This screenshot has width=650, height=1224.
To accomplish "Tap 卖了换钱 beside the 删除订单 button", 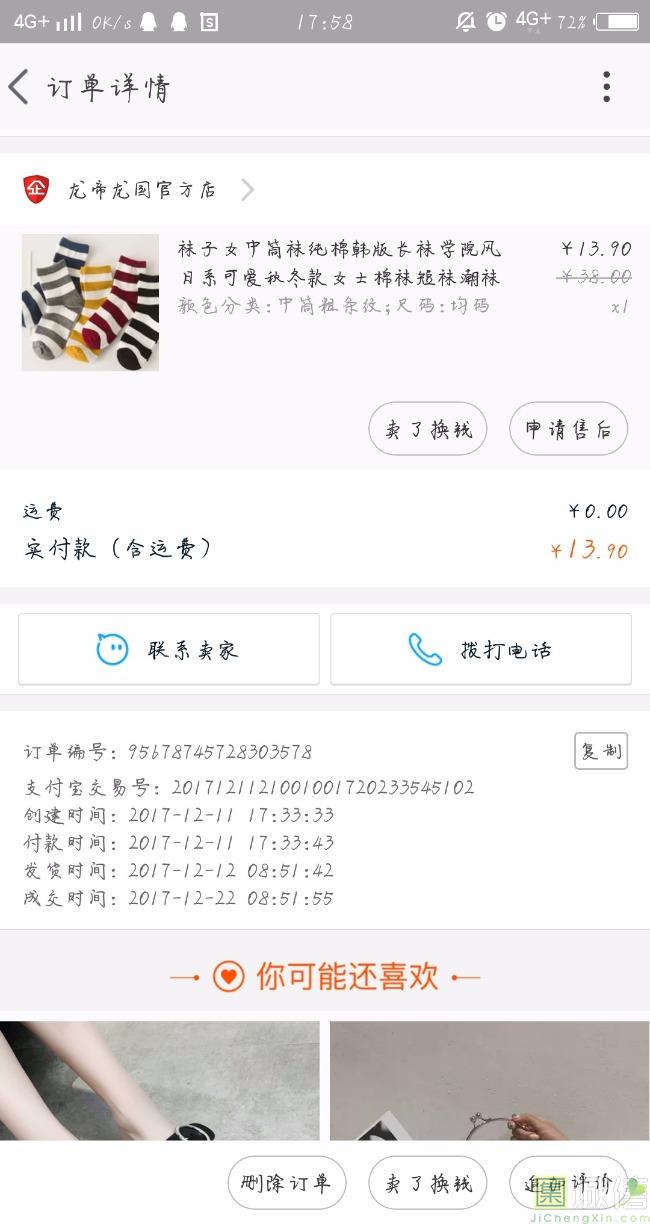I will [x=428, y=1183].
